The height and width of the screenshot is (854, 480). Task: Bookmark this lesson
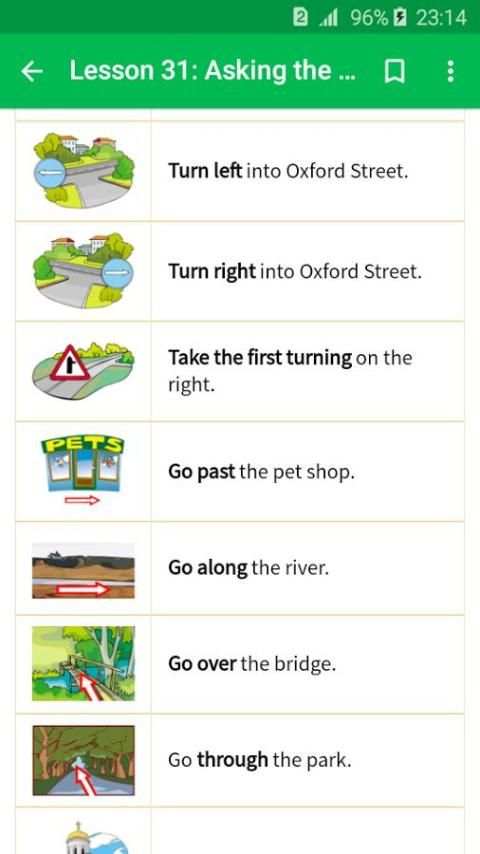coord(394,71)
